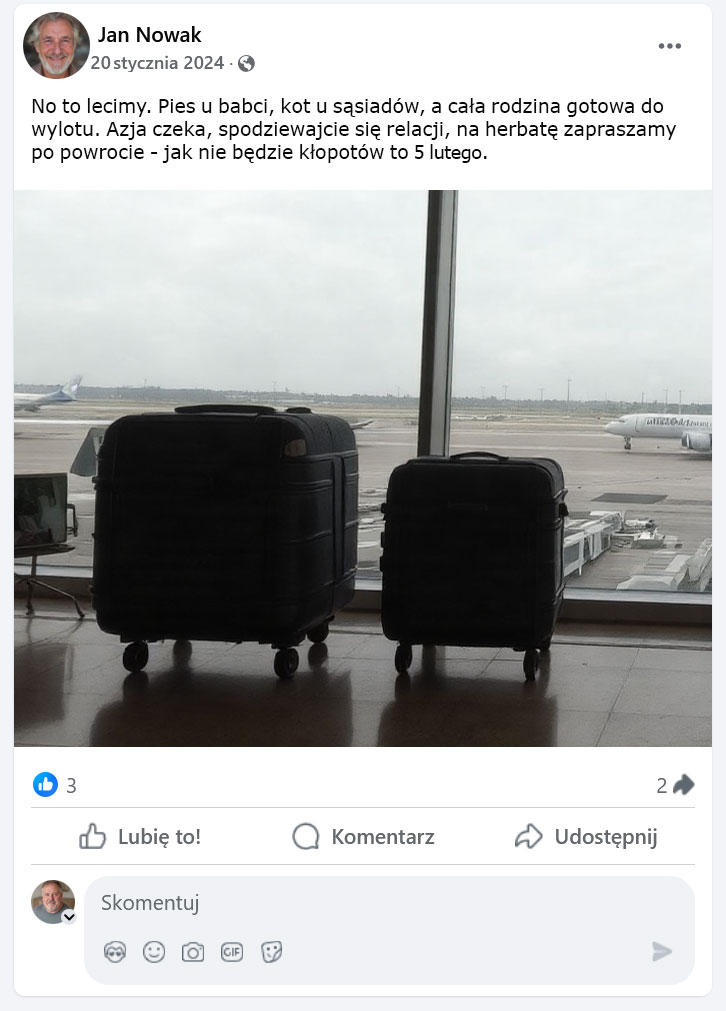Attach a photo with camera icon

tap(193, 952)
